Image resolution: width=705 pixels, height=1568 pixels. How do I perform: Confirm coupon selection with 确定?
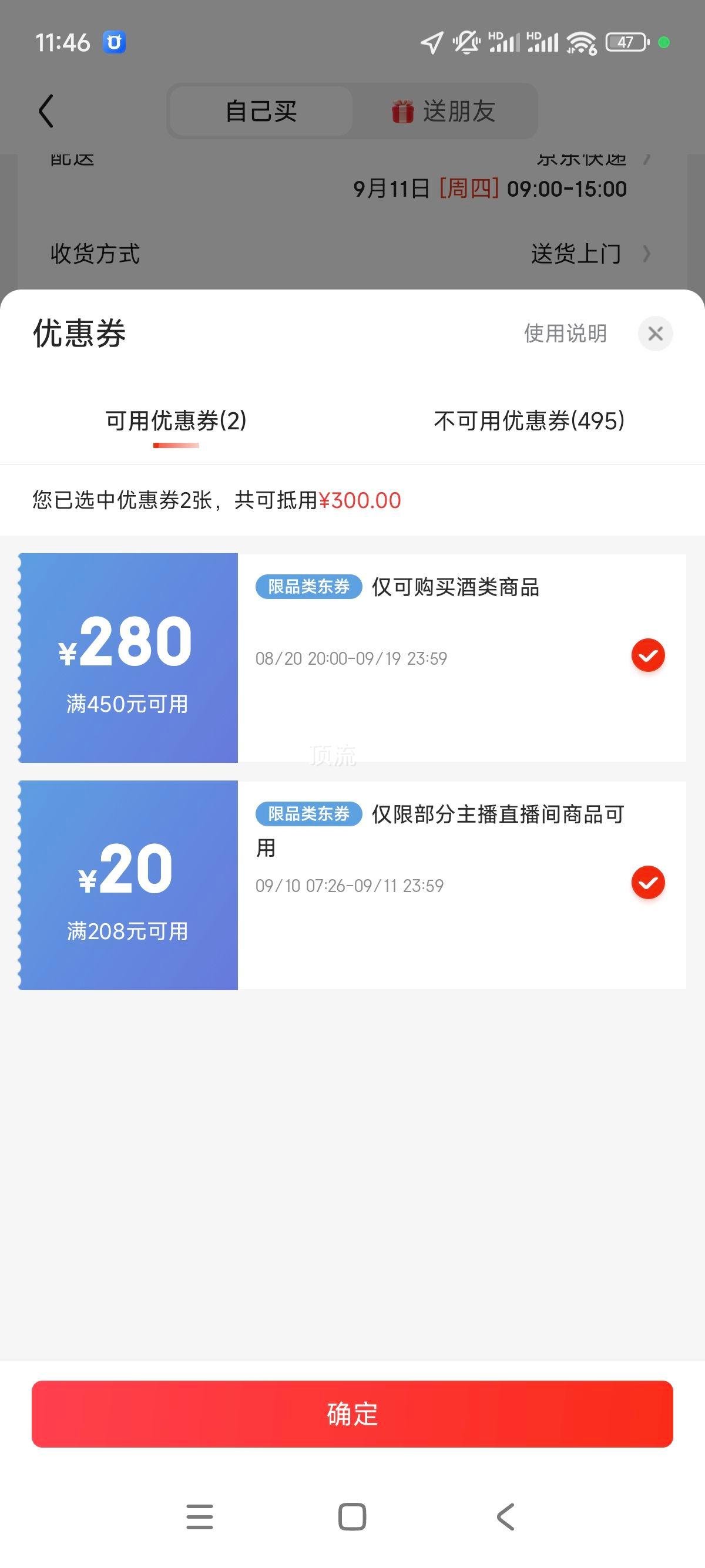(352, 1414)
